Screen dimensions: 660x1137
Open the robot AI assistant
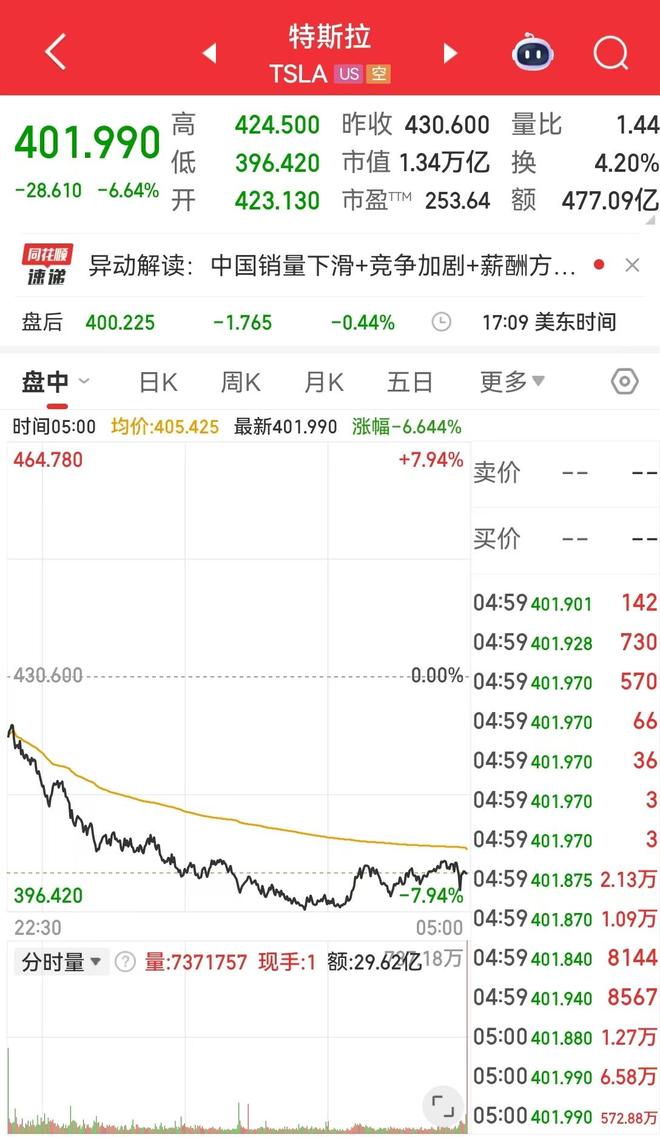(x=533, y=52)
